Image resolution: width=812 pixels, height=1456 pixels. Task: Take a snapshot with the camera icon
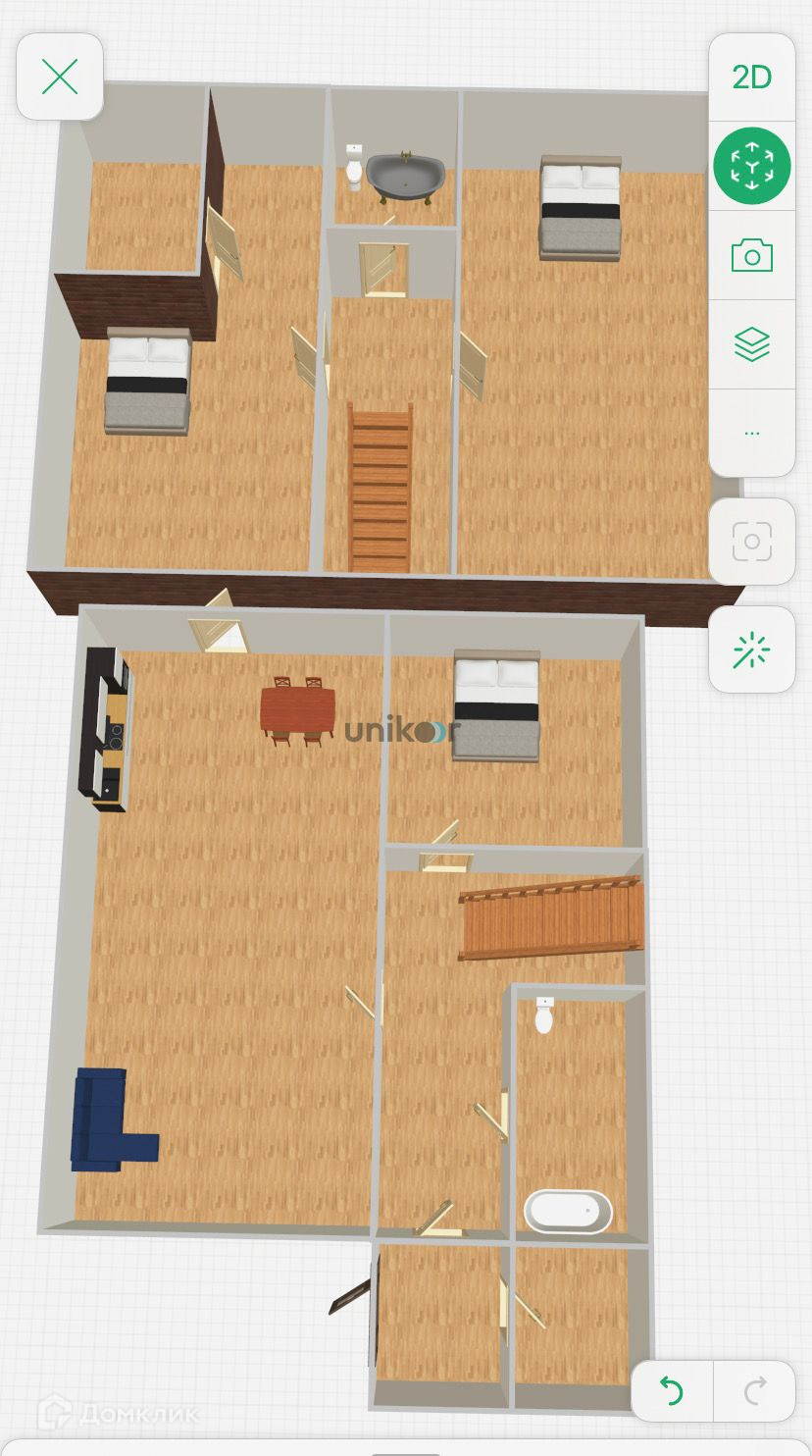(752, 256)
